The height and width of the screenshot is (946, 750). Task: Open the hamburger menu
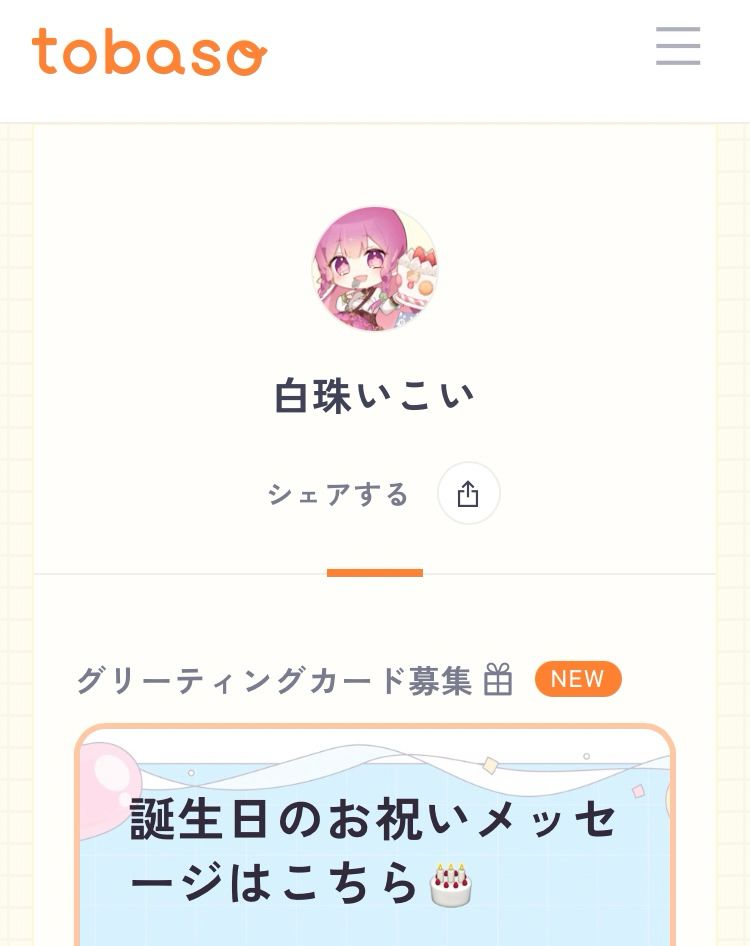pos(678,47)
